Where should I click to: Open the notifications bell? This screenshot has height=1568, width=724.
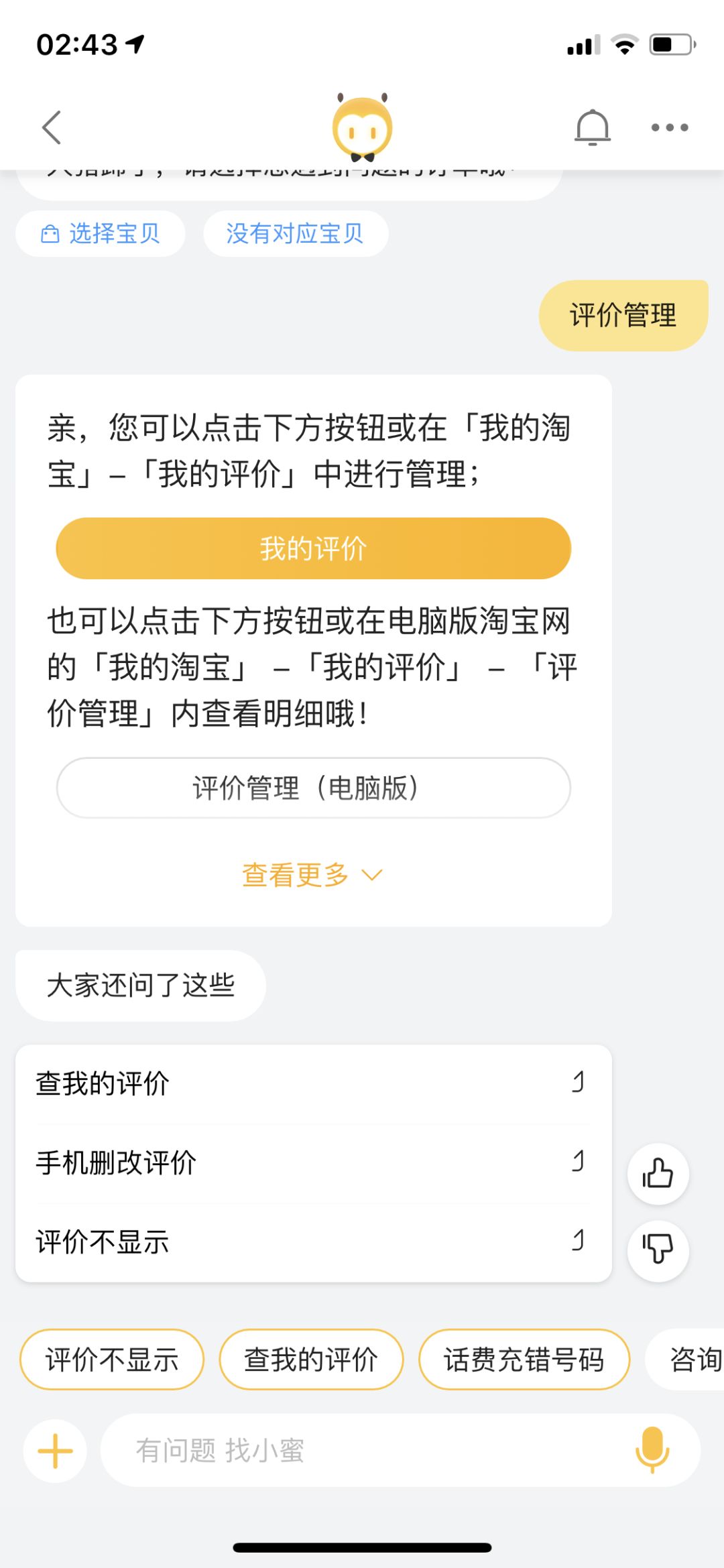(593, 127)
